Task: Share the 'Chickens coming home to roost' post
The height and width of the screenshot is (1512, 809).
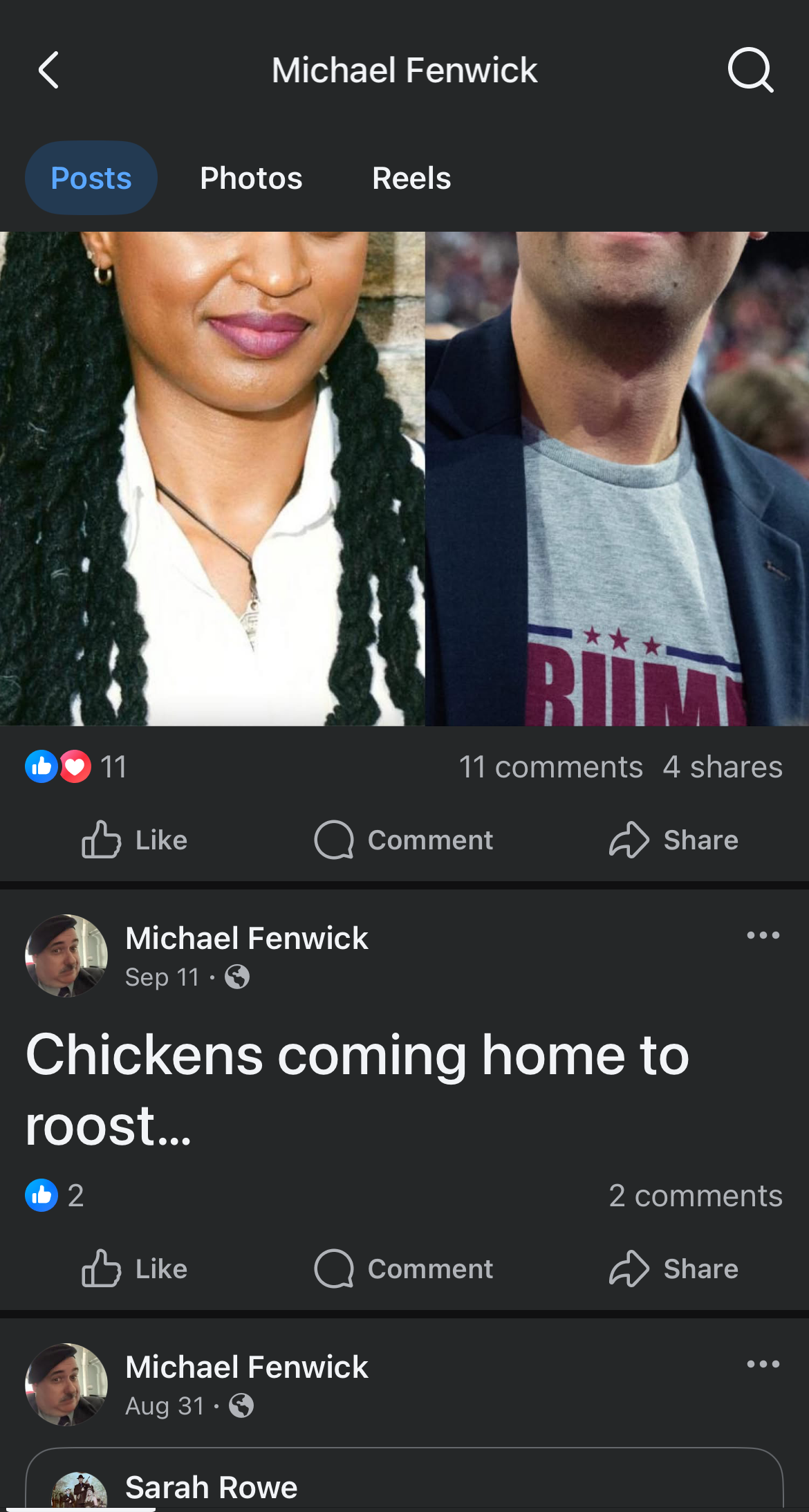Action: [673, 1269]
